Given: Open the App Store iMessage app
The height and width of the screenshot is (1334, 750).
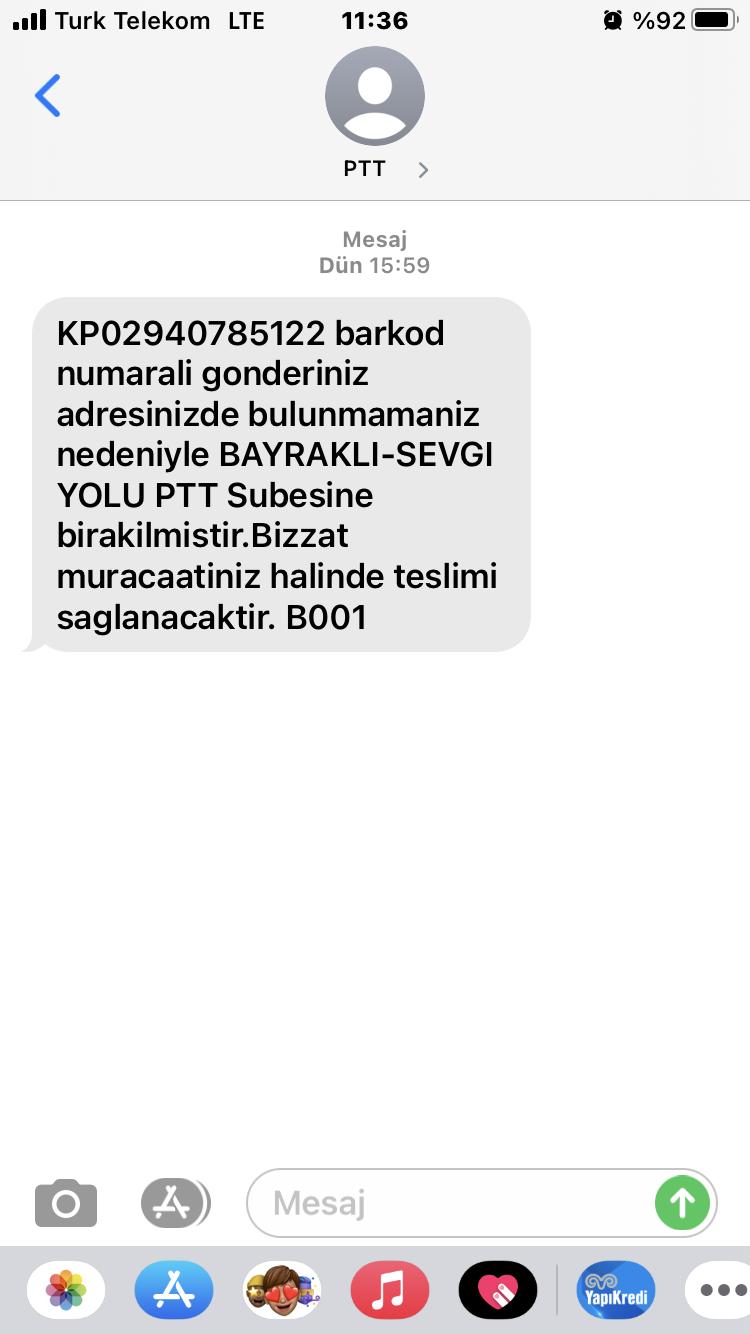Looking at the screenshot, I should pos(175,1290).
